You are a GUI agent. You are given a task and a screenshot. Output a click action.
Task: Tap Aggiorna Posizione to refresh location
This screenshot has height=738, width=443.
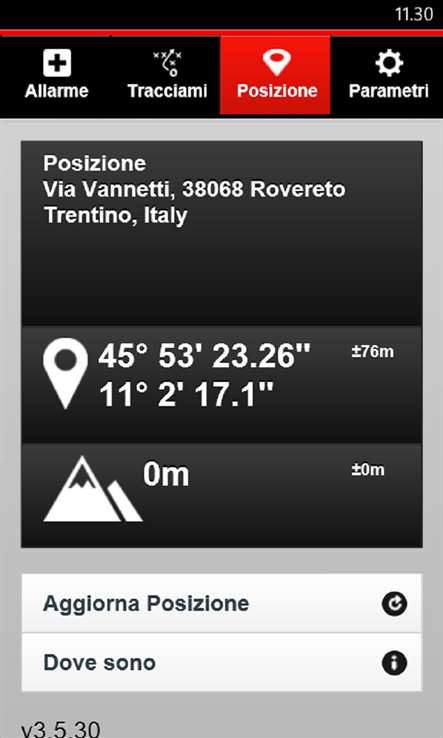coord(222,603)
